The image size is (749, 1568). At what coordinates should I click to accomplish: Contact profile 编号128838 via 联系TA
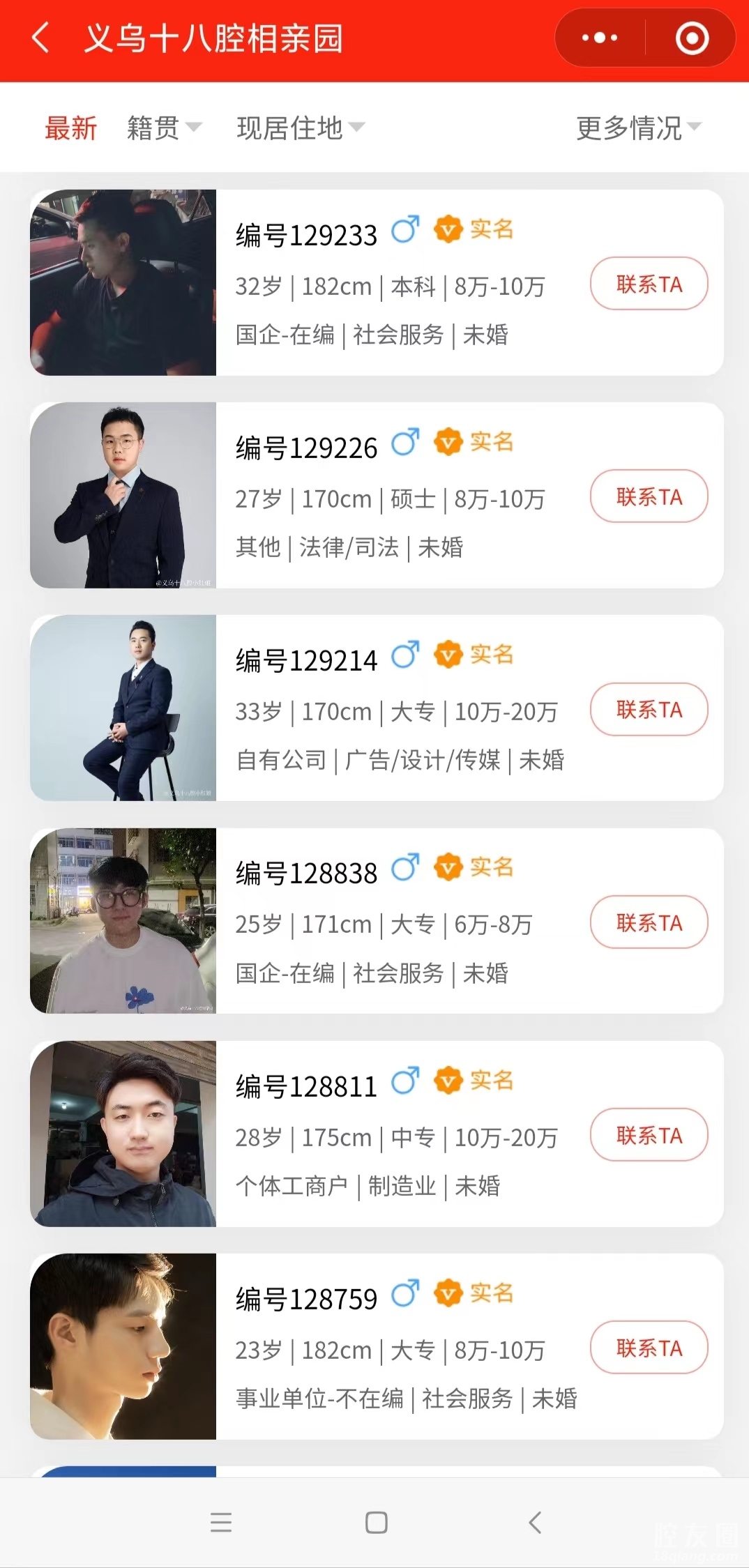(x=649, y=922)
